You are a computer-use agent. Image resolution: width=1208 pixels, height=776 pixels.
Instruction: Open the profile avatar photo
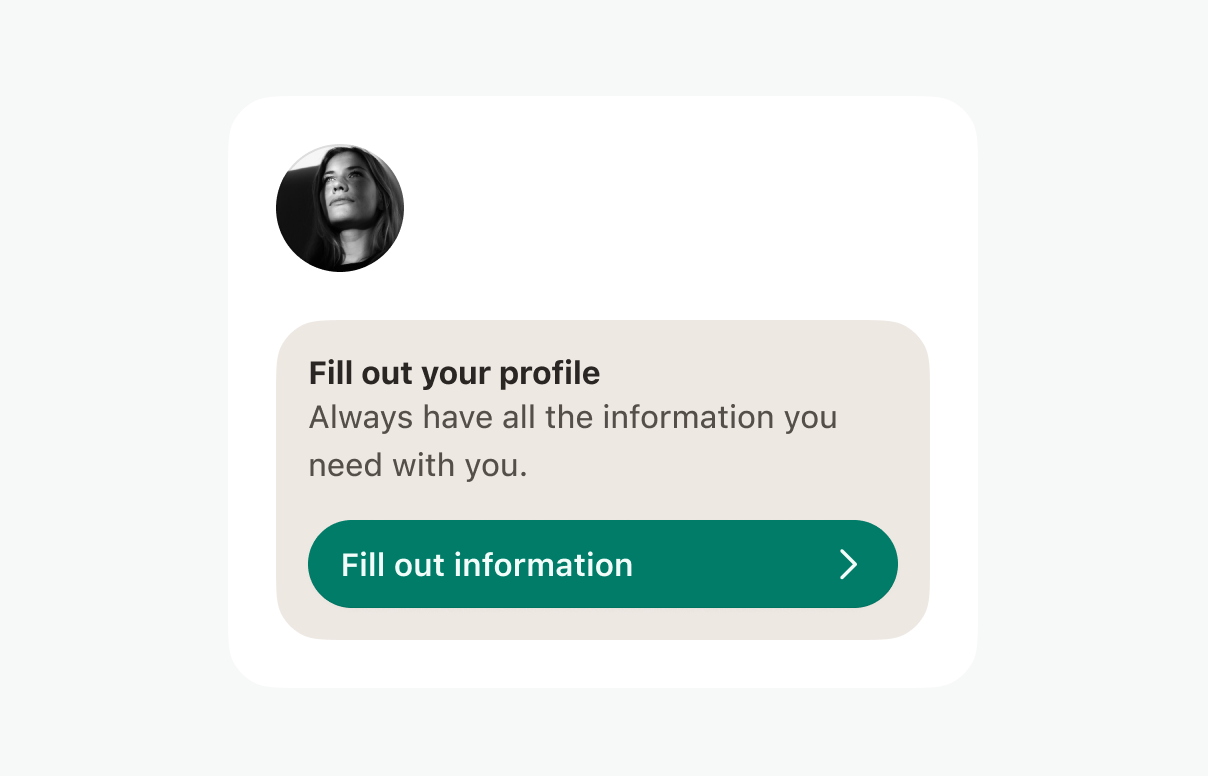tap(340, 208)
